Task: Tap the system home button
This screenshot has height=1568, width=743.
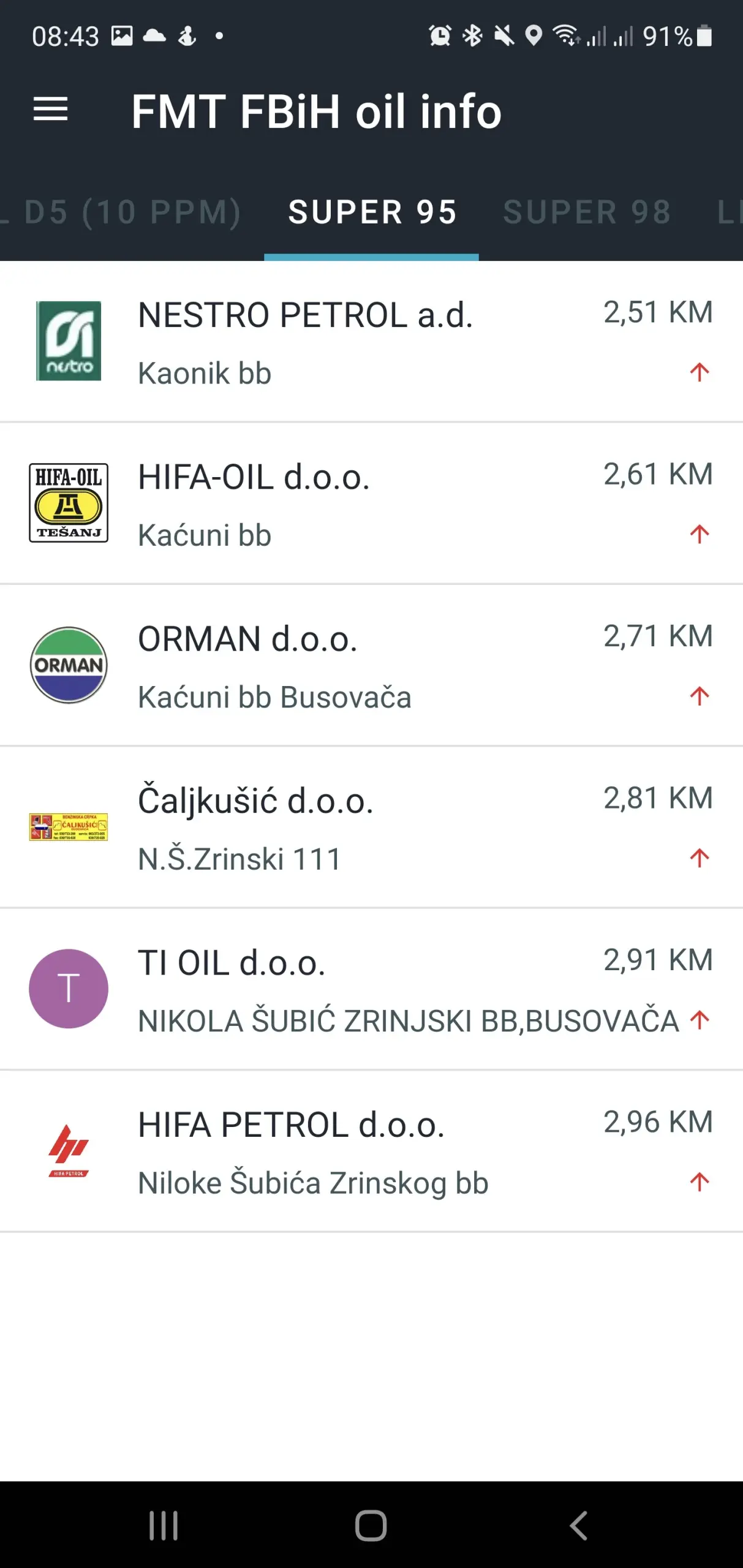Action: pos(371,1525)
